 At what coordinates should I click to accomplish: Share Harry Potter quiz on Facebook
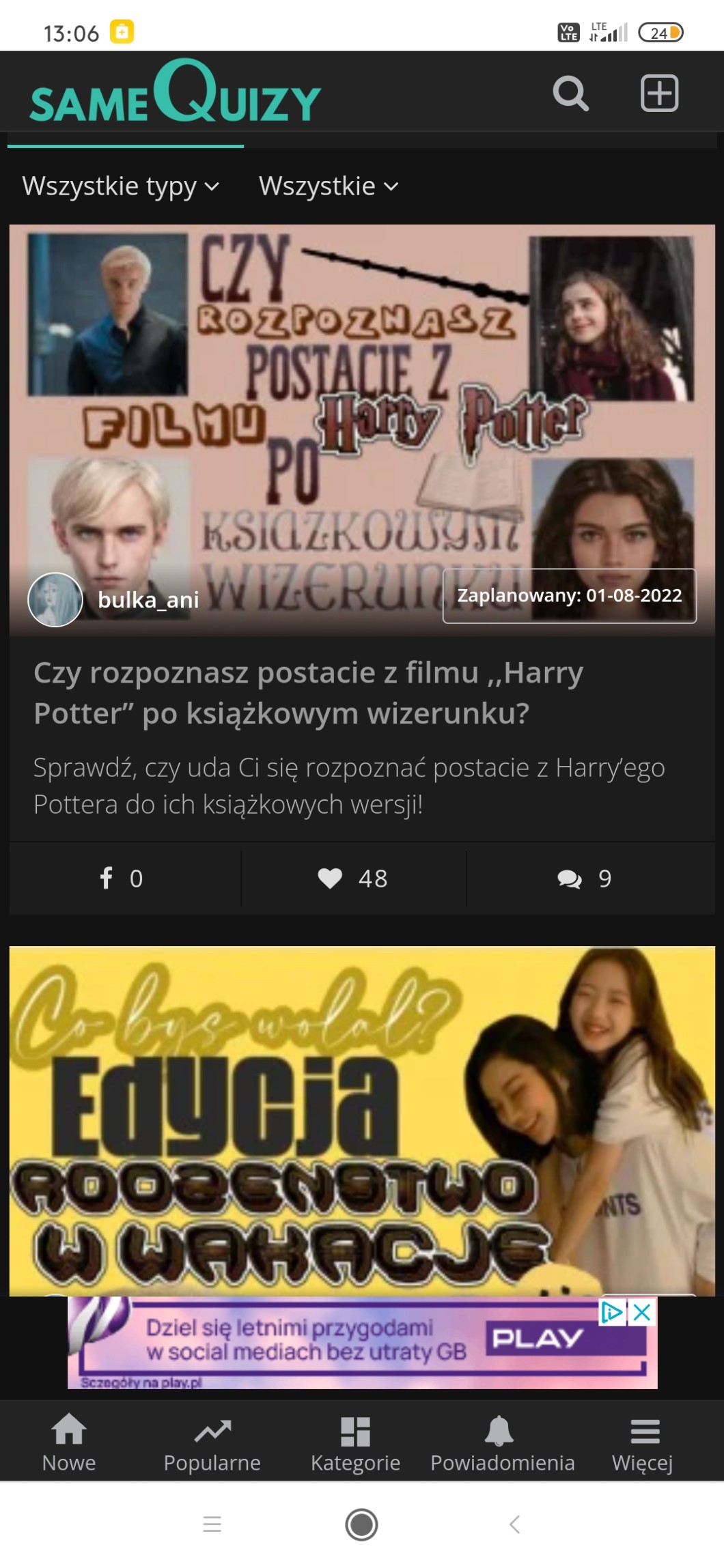pos(122,879)
